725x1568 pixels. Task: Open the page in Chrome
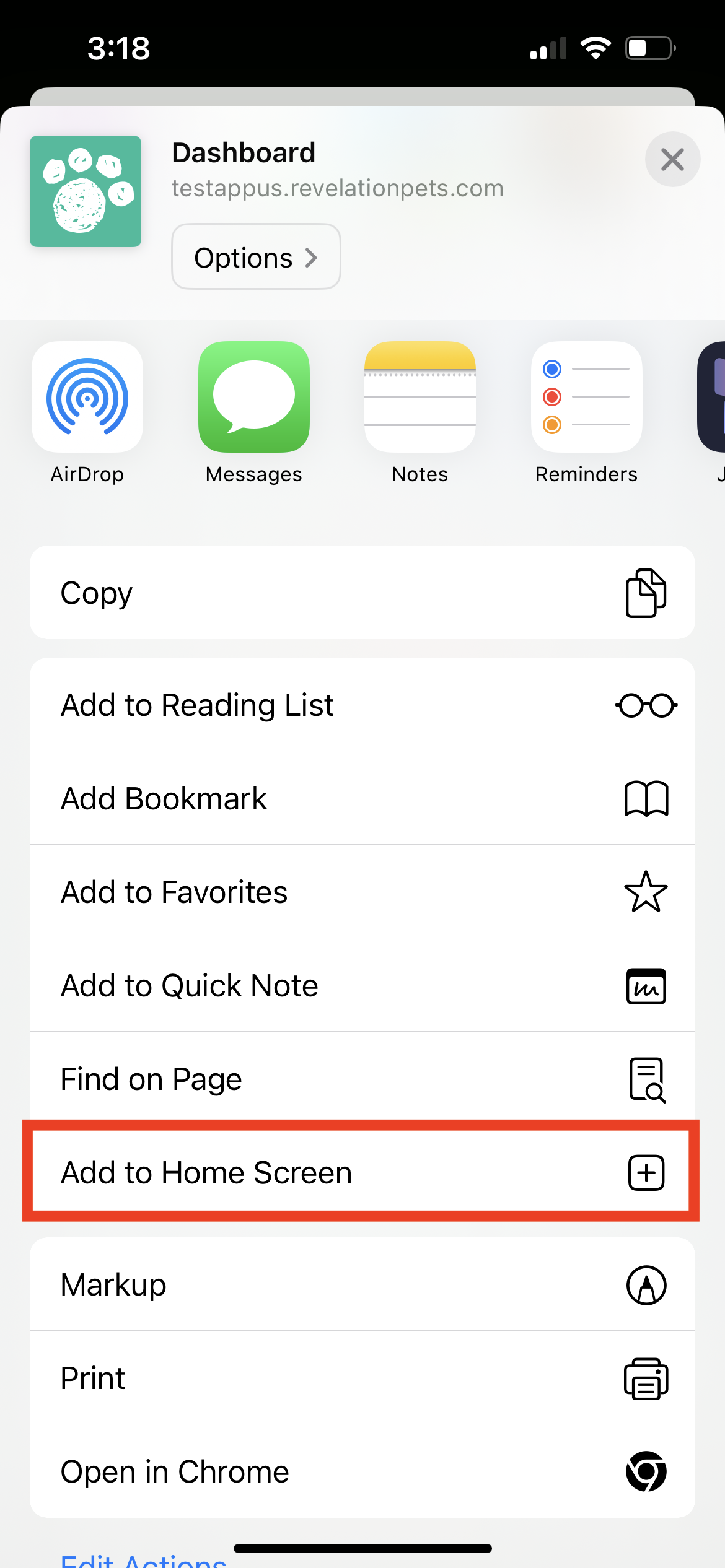(362, 1471)
